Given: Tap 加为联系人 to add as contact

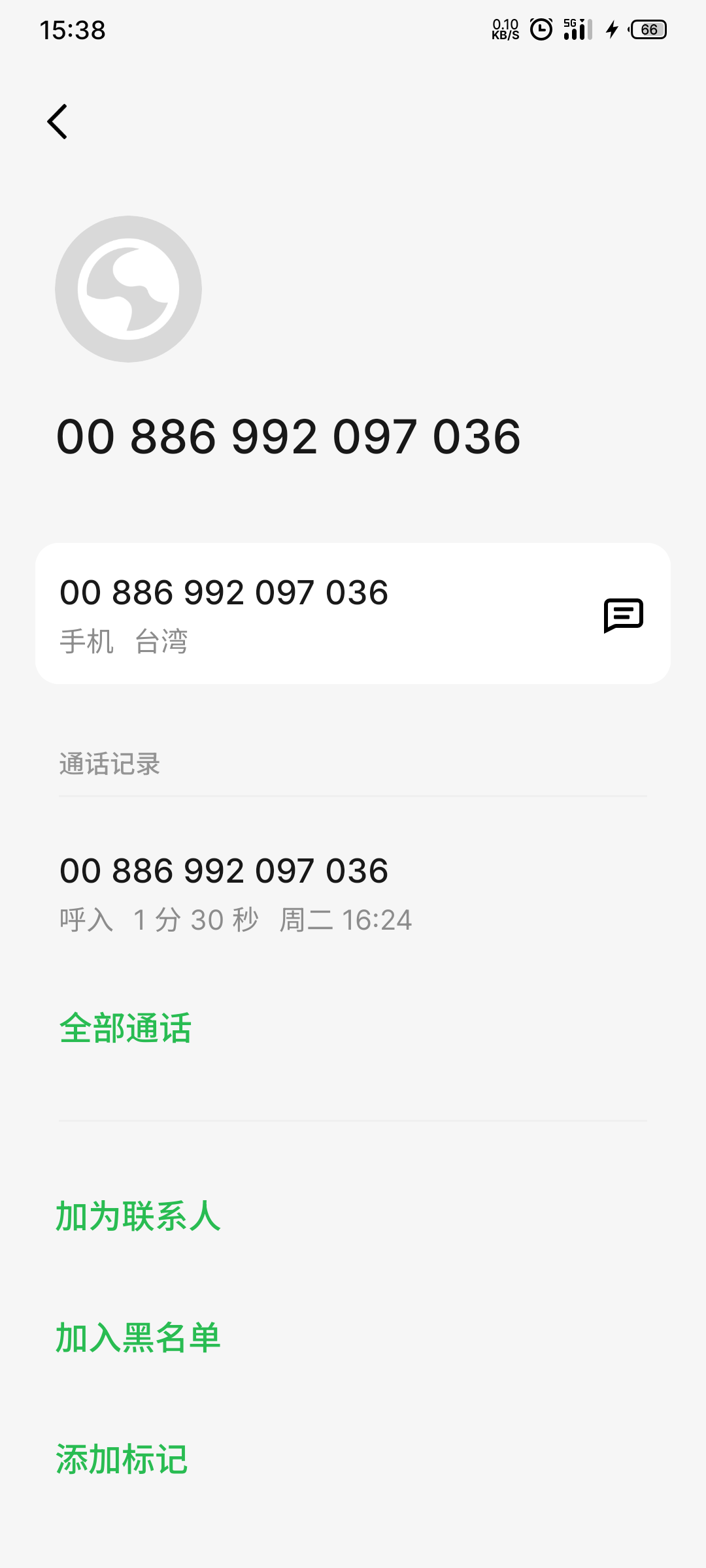Looking at the screenshot, I should [139, 1216].
